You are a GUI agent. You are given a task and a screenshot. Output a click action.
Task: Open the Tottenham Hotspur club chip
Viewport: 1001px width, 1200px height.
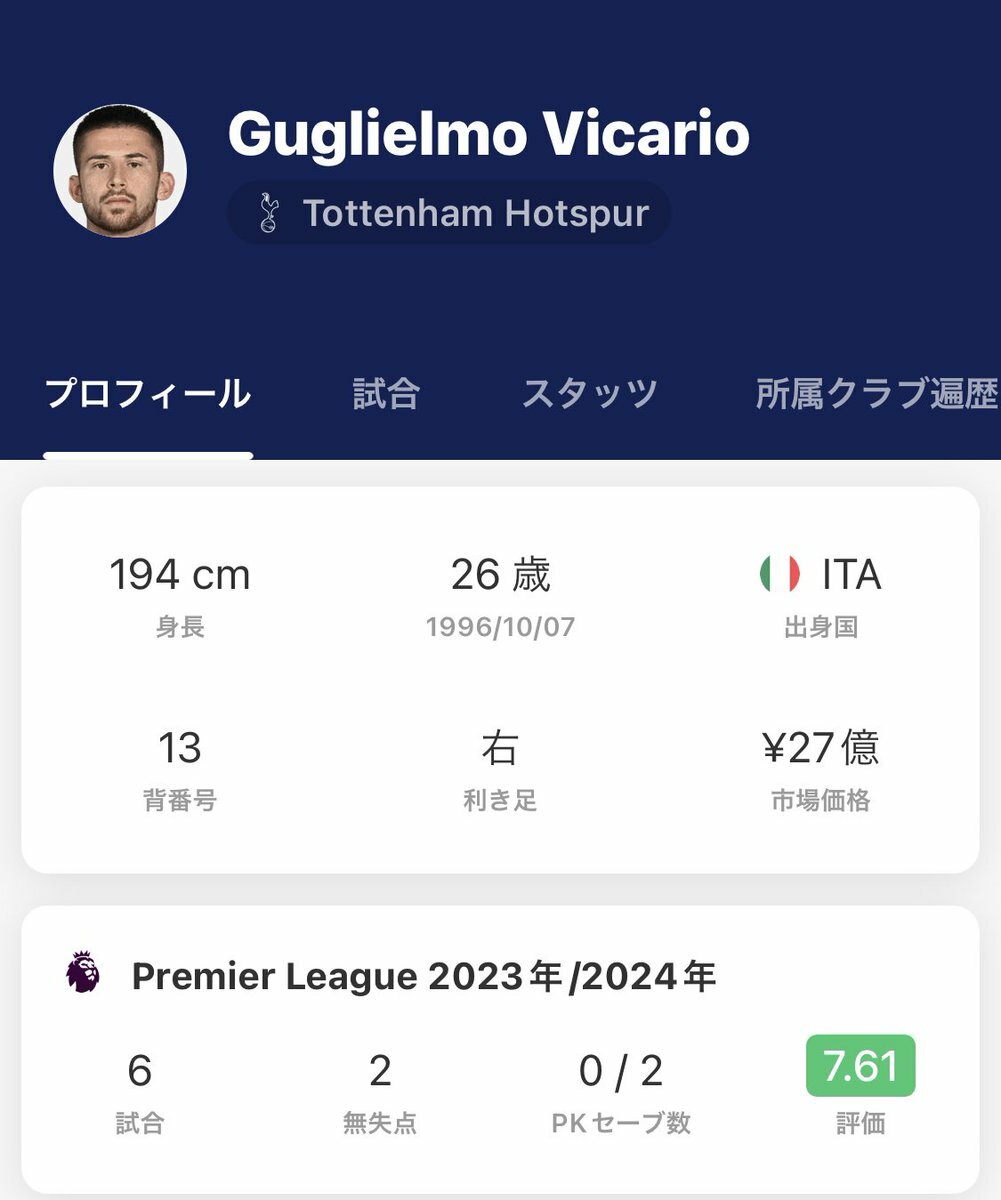[x=449, y=213]
